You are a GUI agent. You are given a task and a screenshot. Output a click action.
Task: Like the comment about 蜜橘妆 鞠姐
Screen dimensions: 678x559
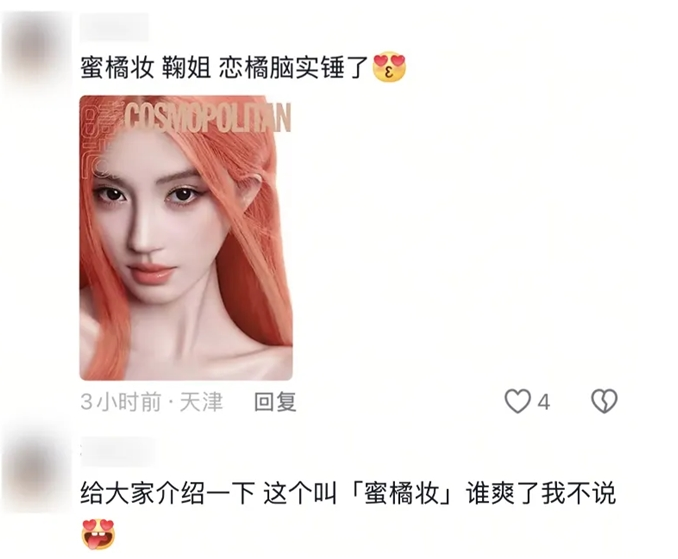(x=517, y=402)
